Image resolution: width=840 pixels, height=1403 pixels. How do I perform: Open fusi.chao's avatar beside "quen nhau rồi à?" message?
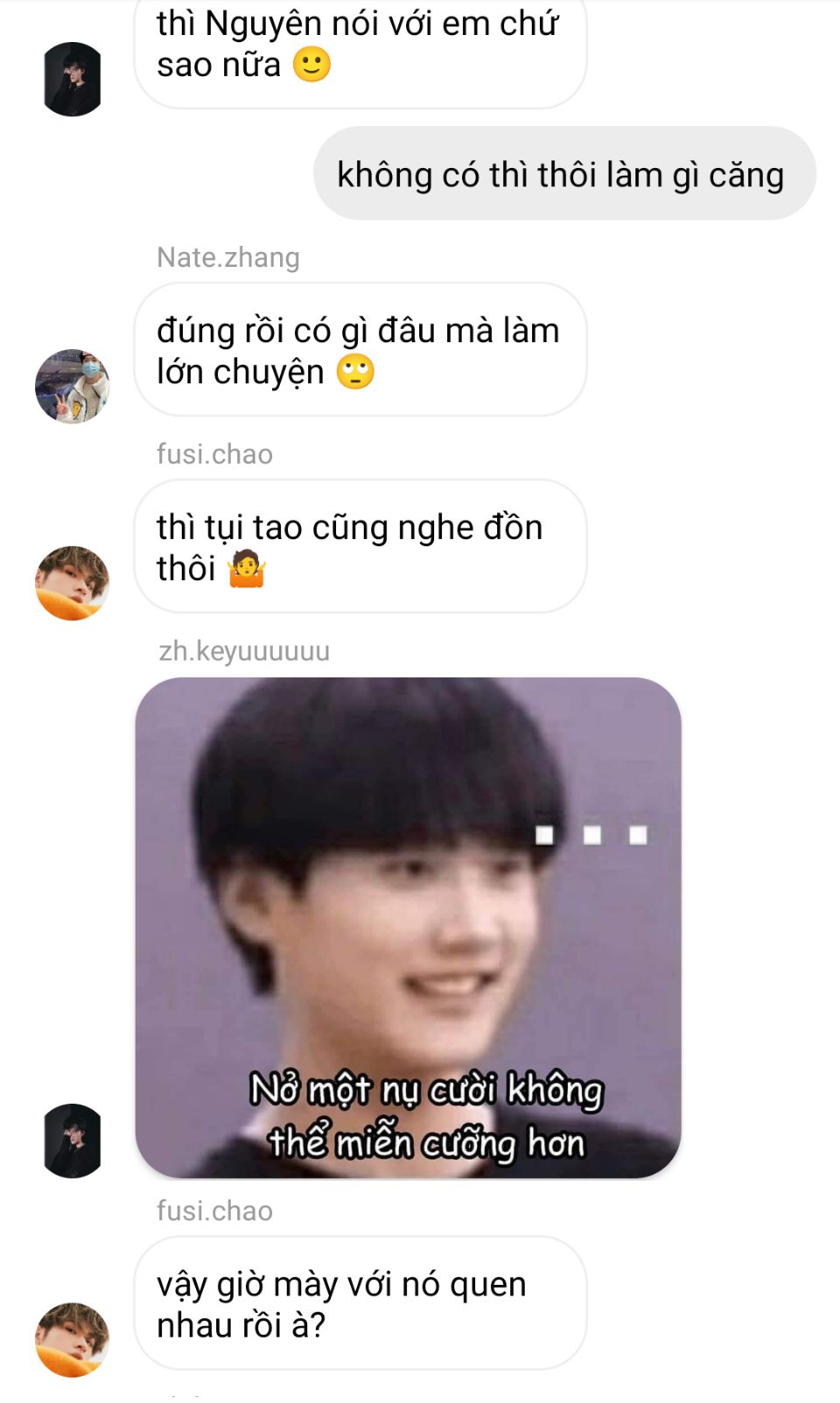click(x=72, y=1339)
